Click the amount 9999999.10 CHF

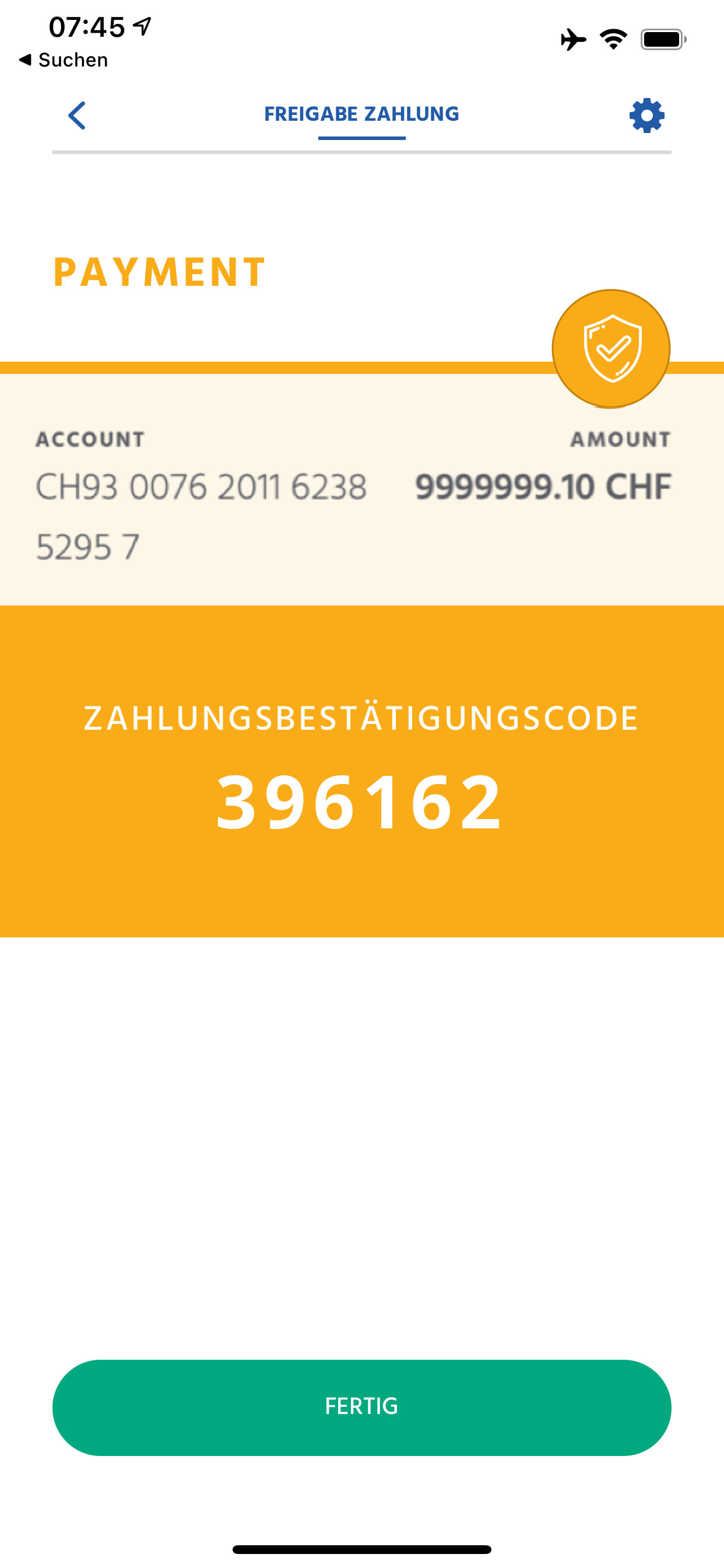tap(543, 487)
